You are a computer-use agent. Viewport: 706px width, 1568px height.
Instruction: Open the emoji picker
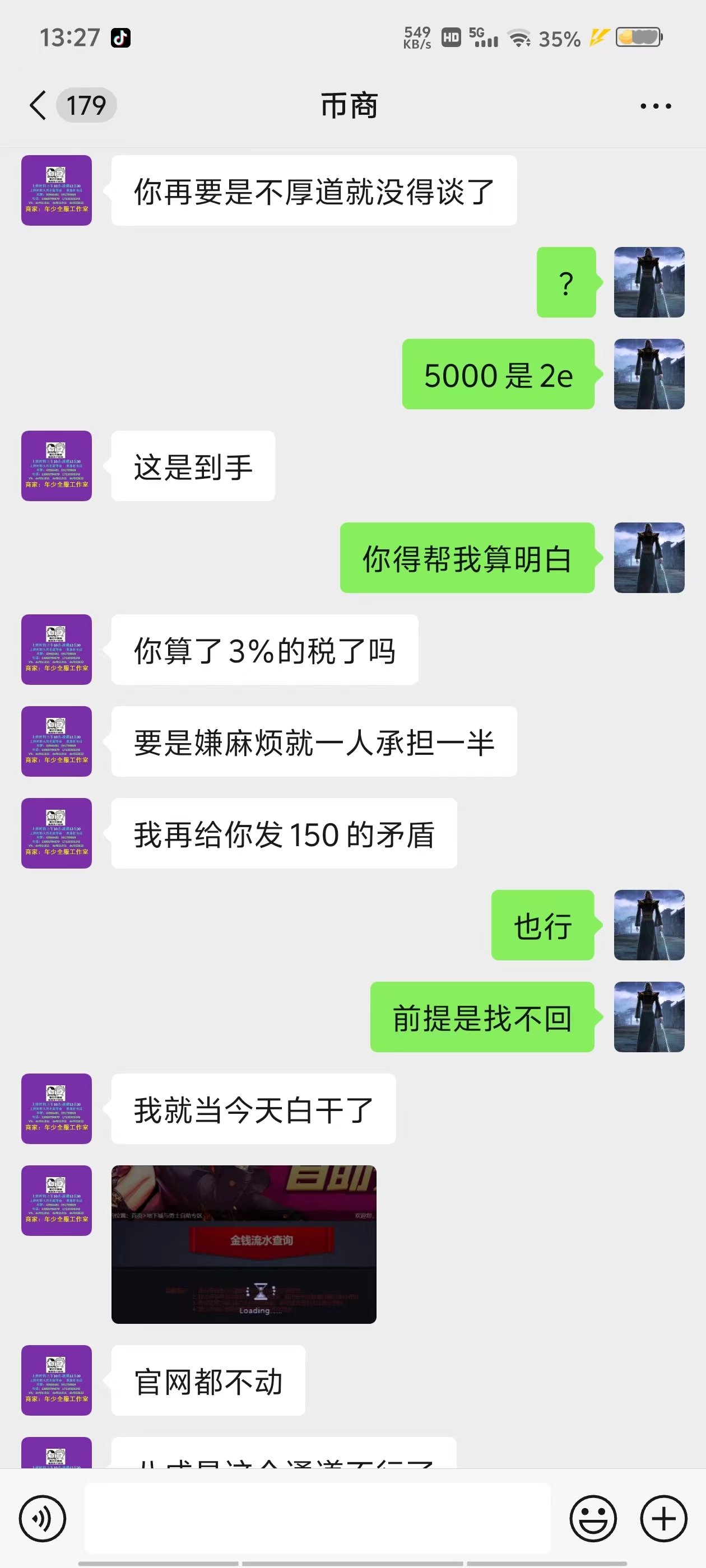(x=593, y=1518)
